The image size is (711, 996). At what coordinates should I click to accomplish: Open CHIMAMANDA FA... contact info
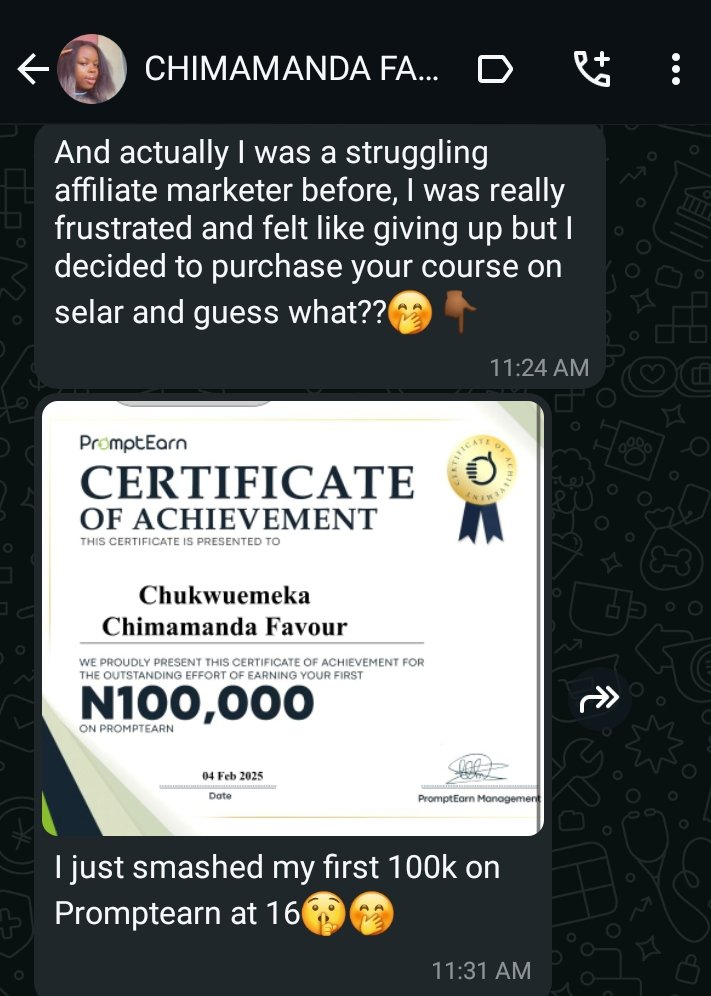(x=290, y=70)
